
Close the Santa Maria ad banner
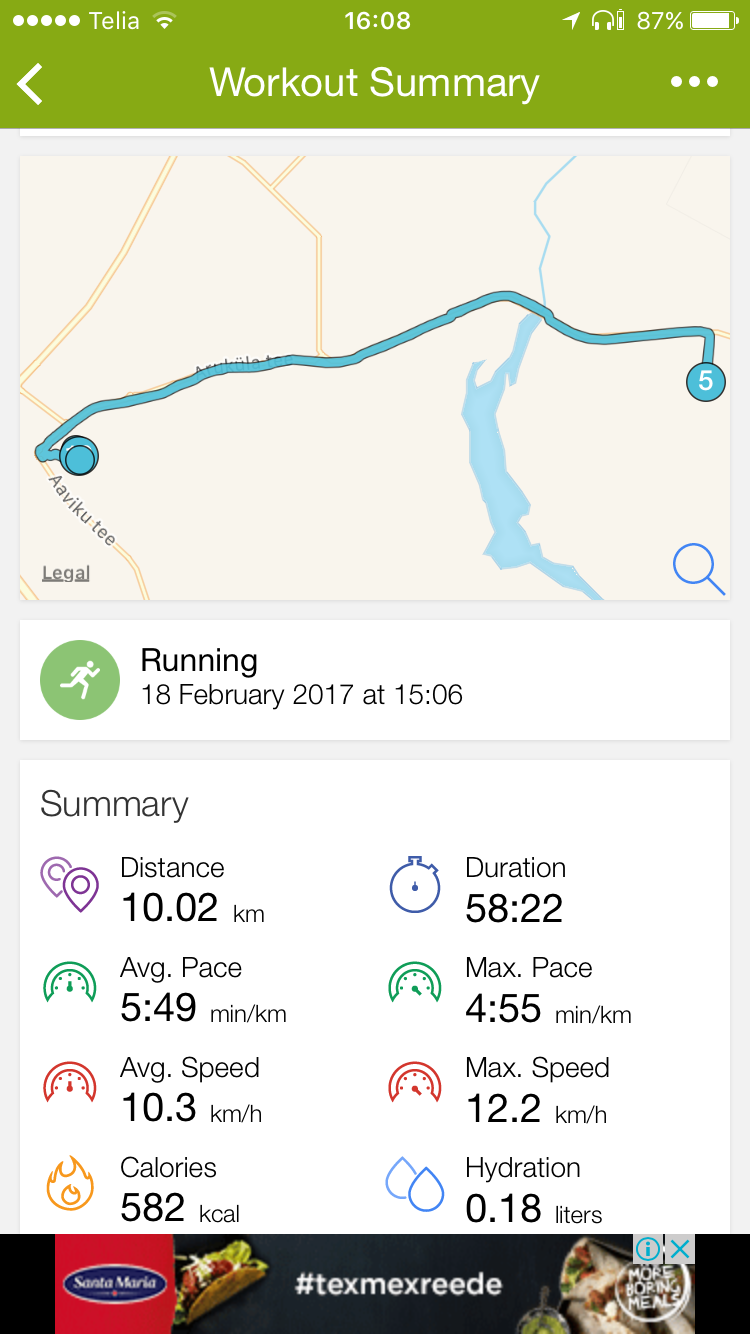click(x=680, y=1249)
